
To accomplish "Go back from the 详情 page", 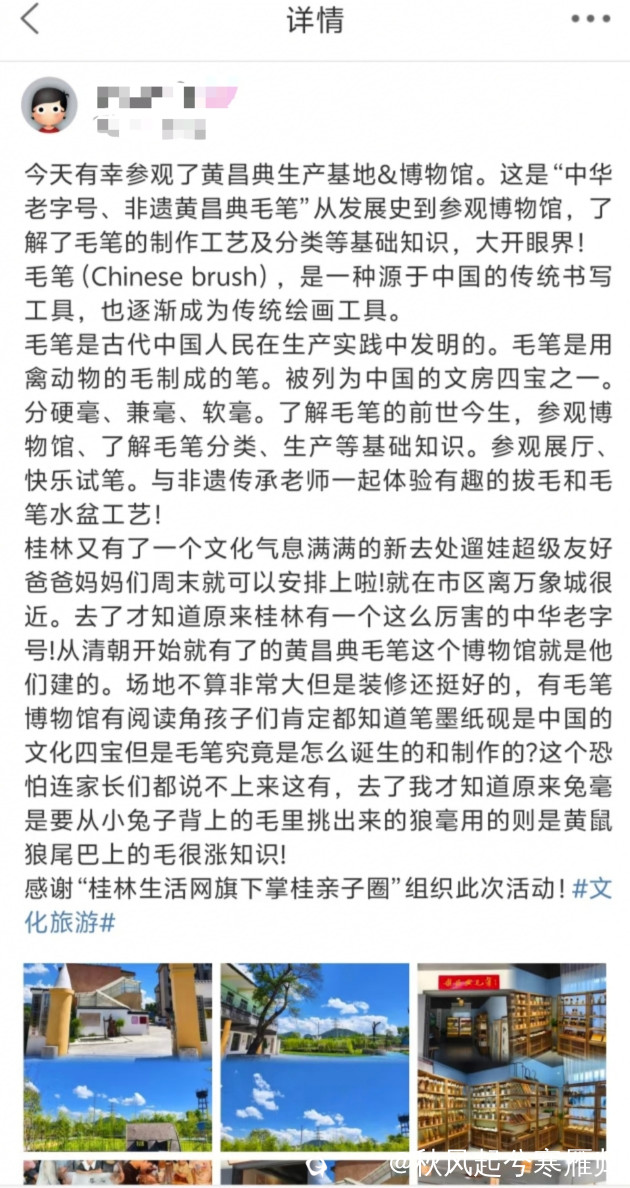I will pos(30,19).
